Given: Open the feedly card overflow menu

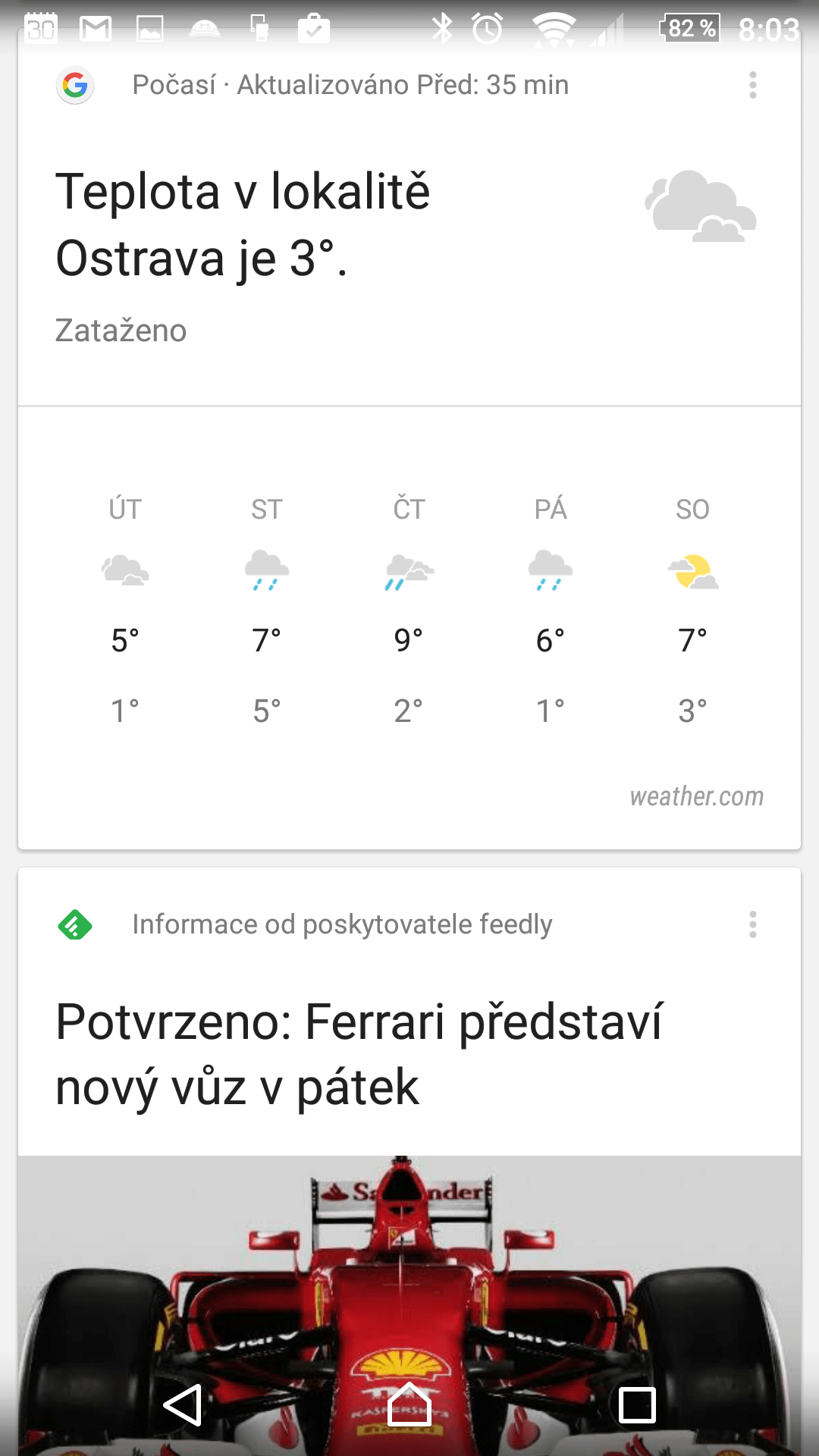Looking at the screenshot, I should tap(752, 924).
